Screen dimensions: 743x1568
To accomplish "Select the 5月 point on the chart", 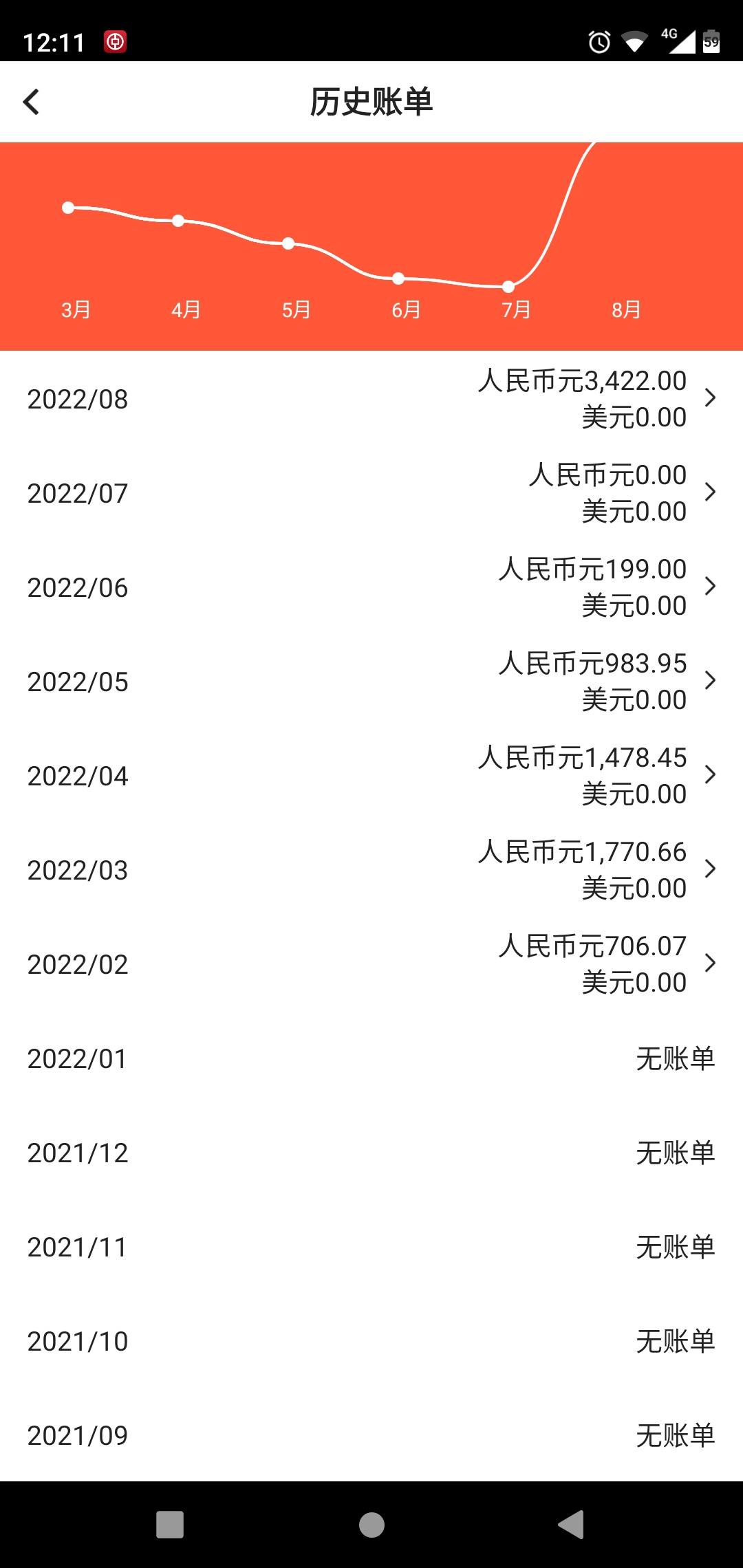I will pyautogui.click(x=288, y=243).
